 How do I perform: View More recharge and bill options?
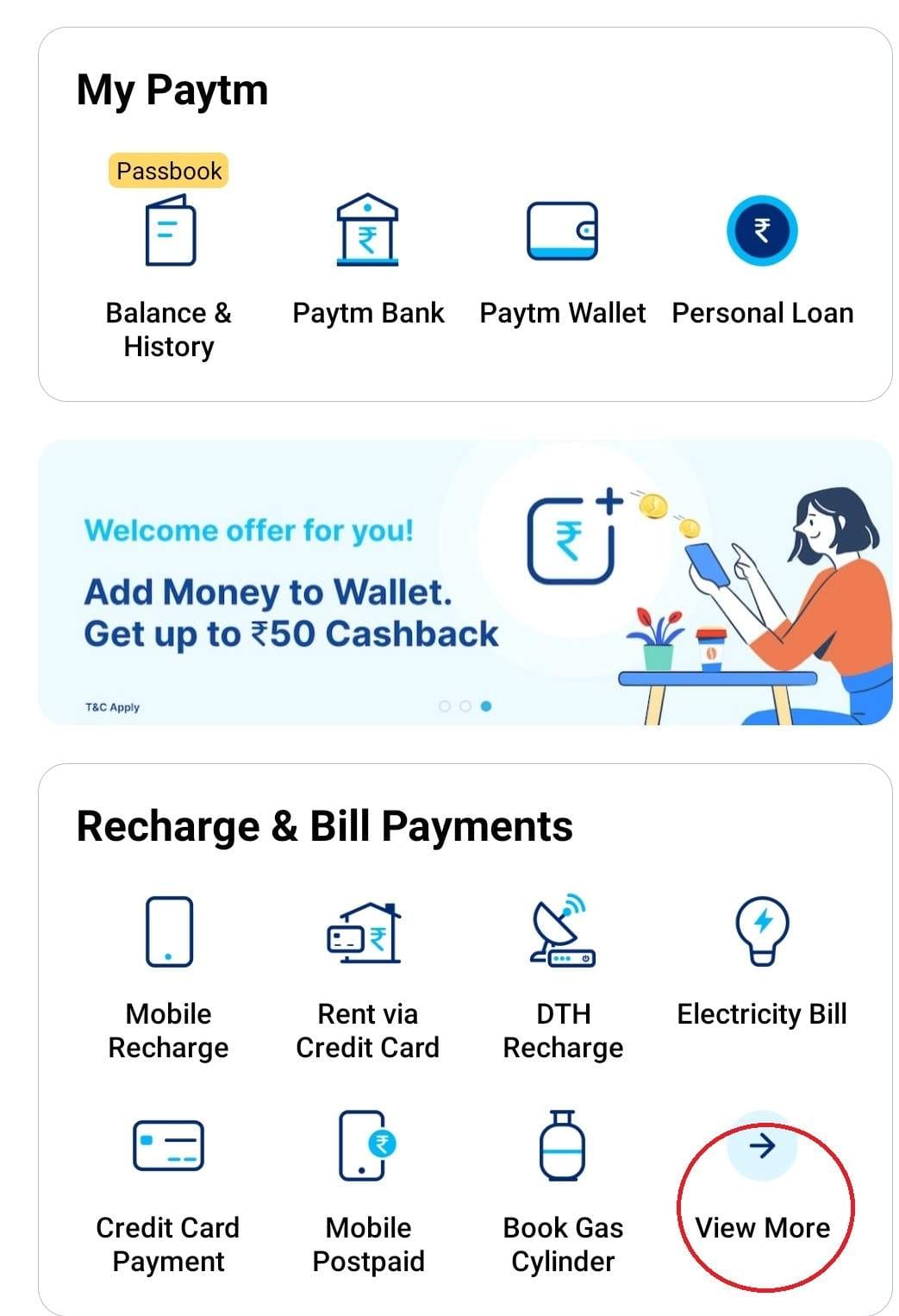point(762,1147)
